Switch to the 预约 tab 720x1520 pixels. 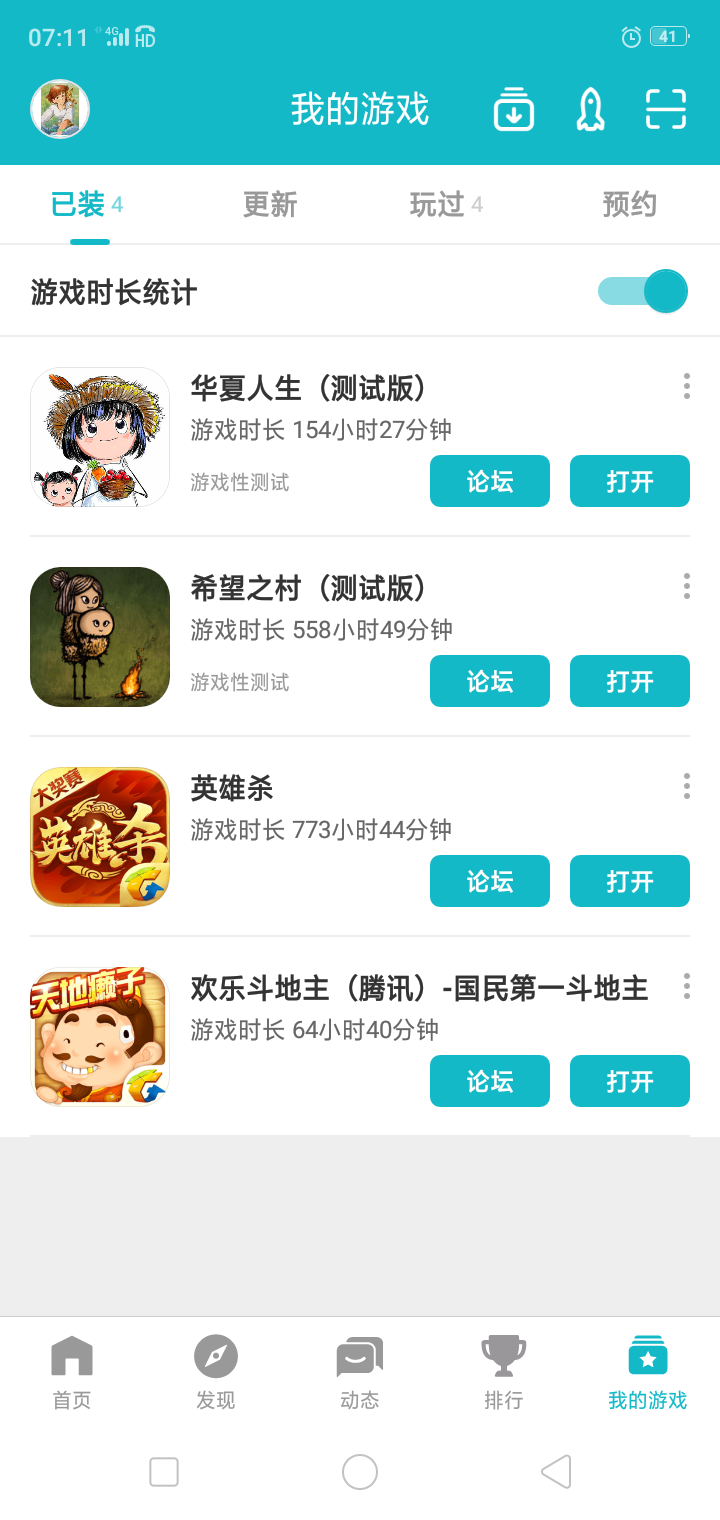(x=629, y=205)
